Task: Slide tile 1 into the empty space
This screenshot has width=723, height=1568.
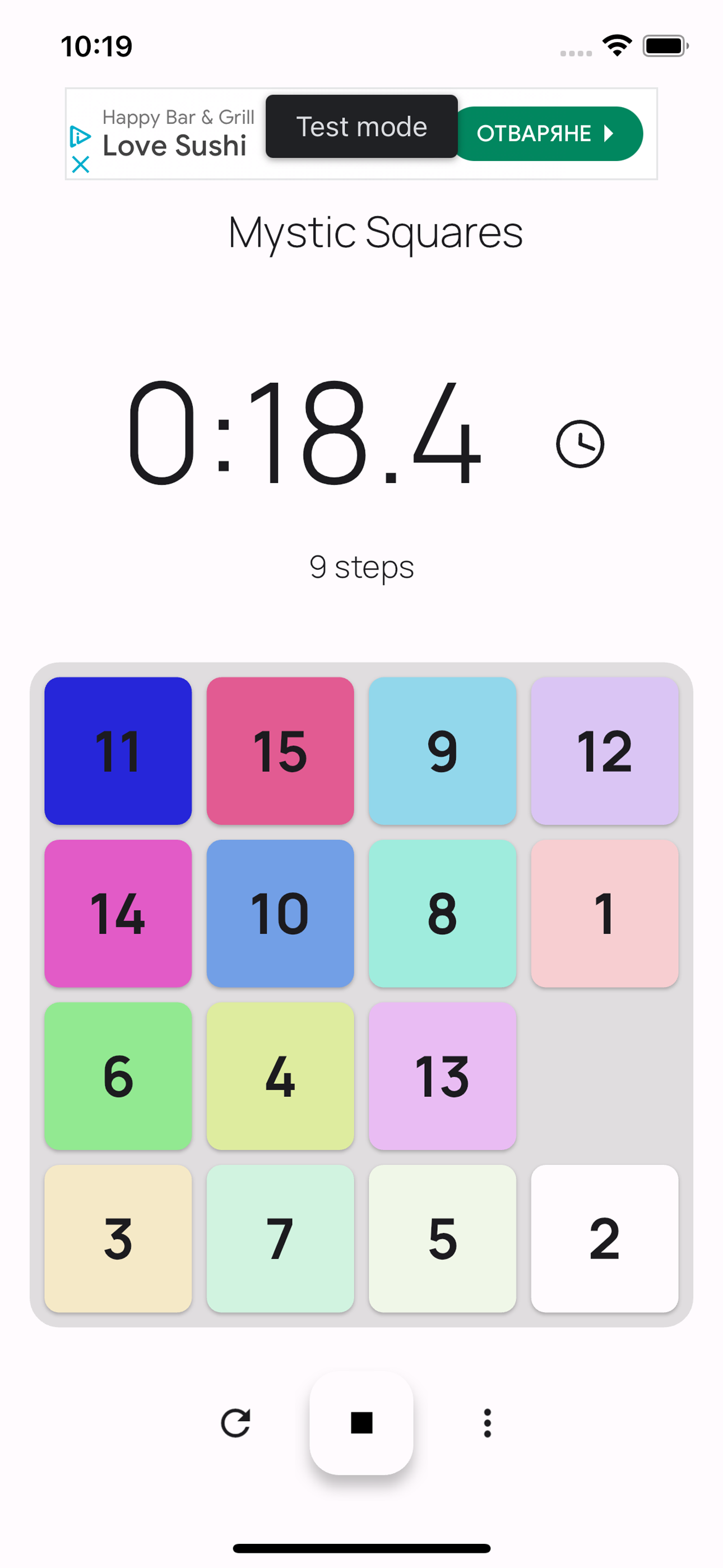Action: 604,913
